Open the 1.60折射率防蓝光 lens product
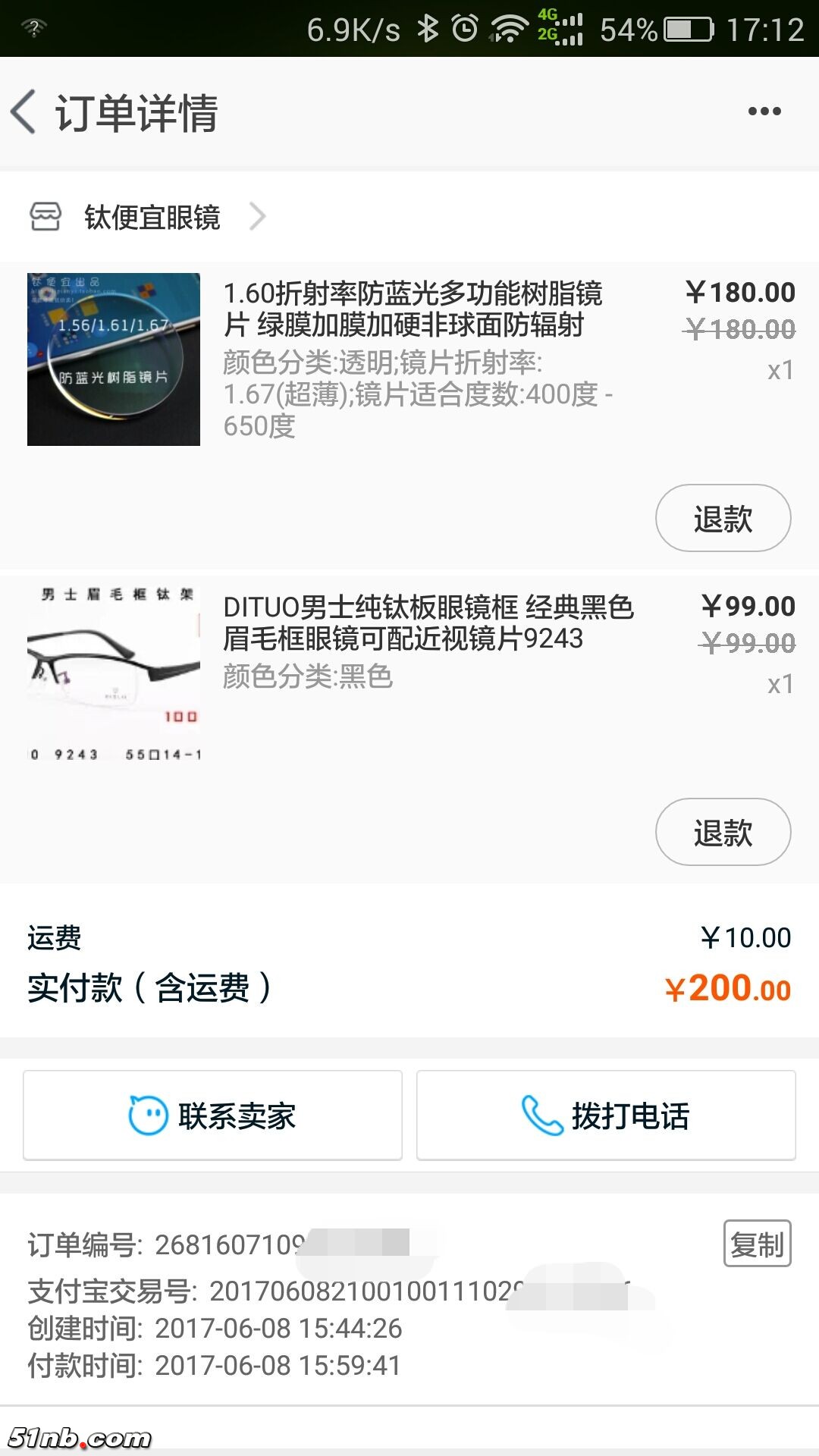Image resolution: width=819 pixels, height=1456 pixels. coord(413,309)
